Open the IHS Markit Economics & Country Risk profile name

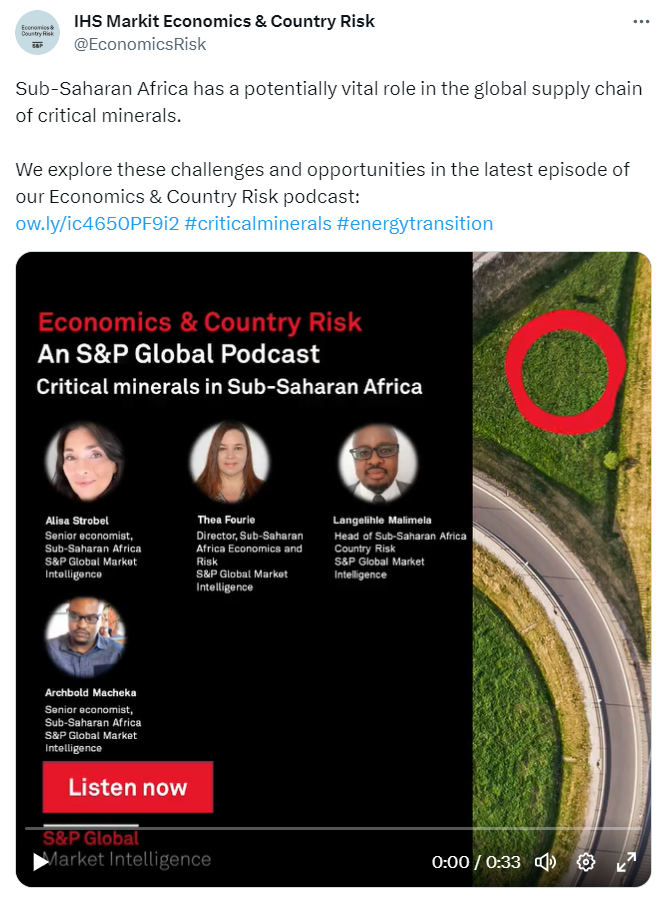click(224, 21)
